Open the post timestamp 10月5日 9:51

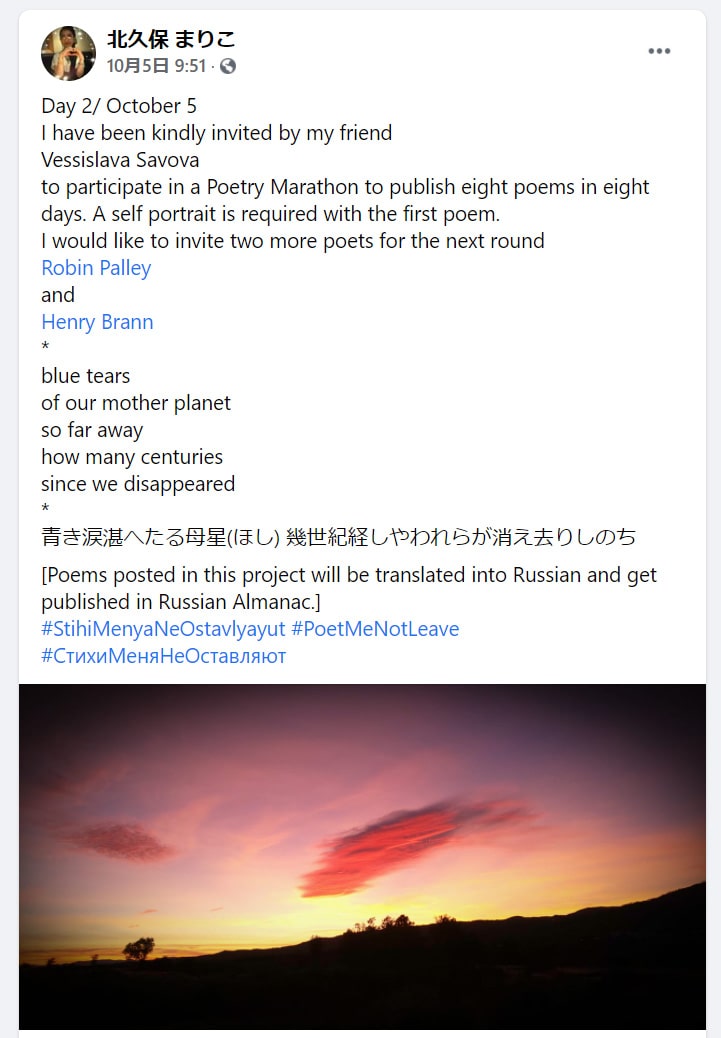click(x=156, y=66)
